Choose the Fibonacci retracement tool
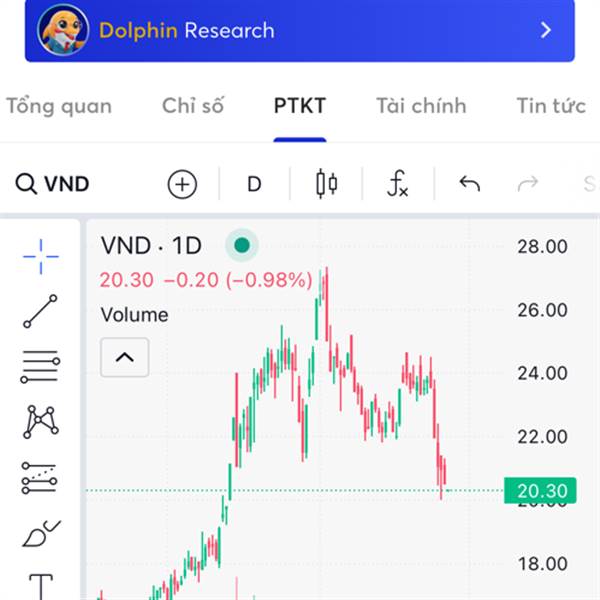Image resolution: width=600 pixels, height=600 pixels. [41, 367]
